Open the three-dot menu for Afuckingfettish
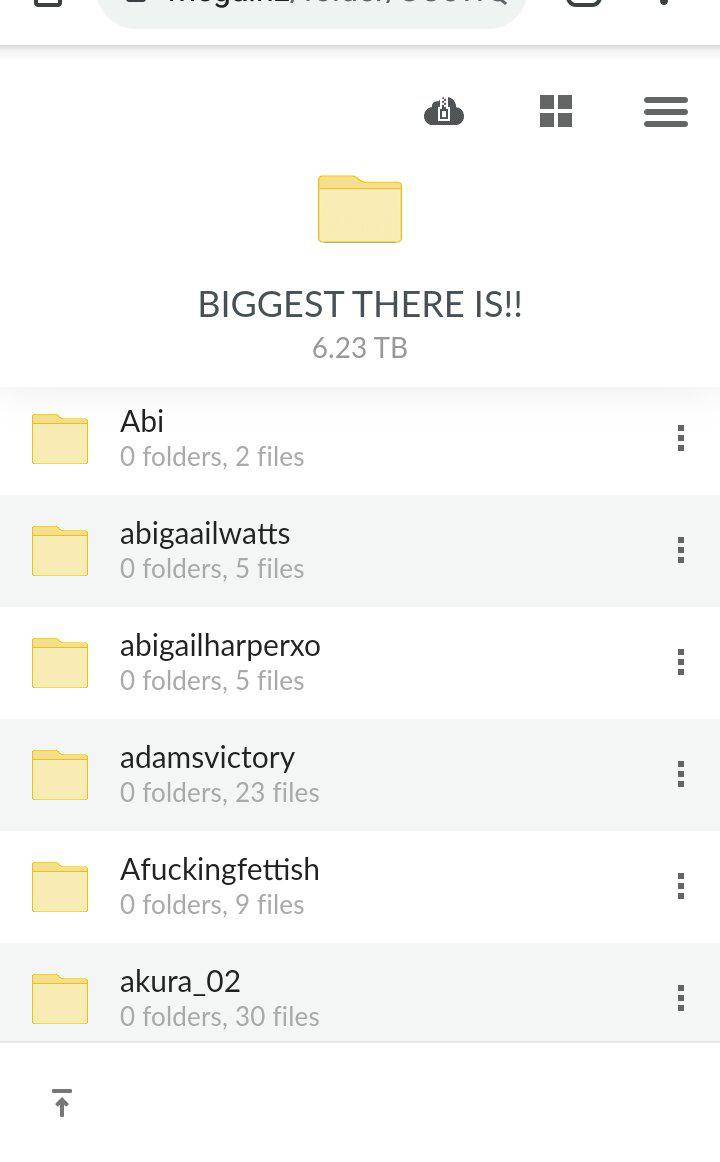 tap(681, 886)
